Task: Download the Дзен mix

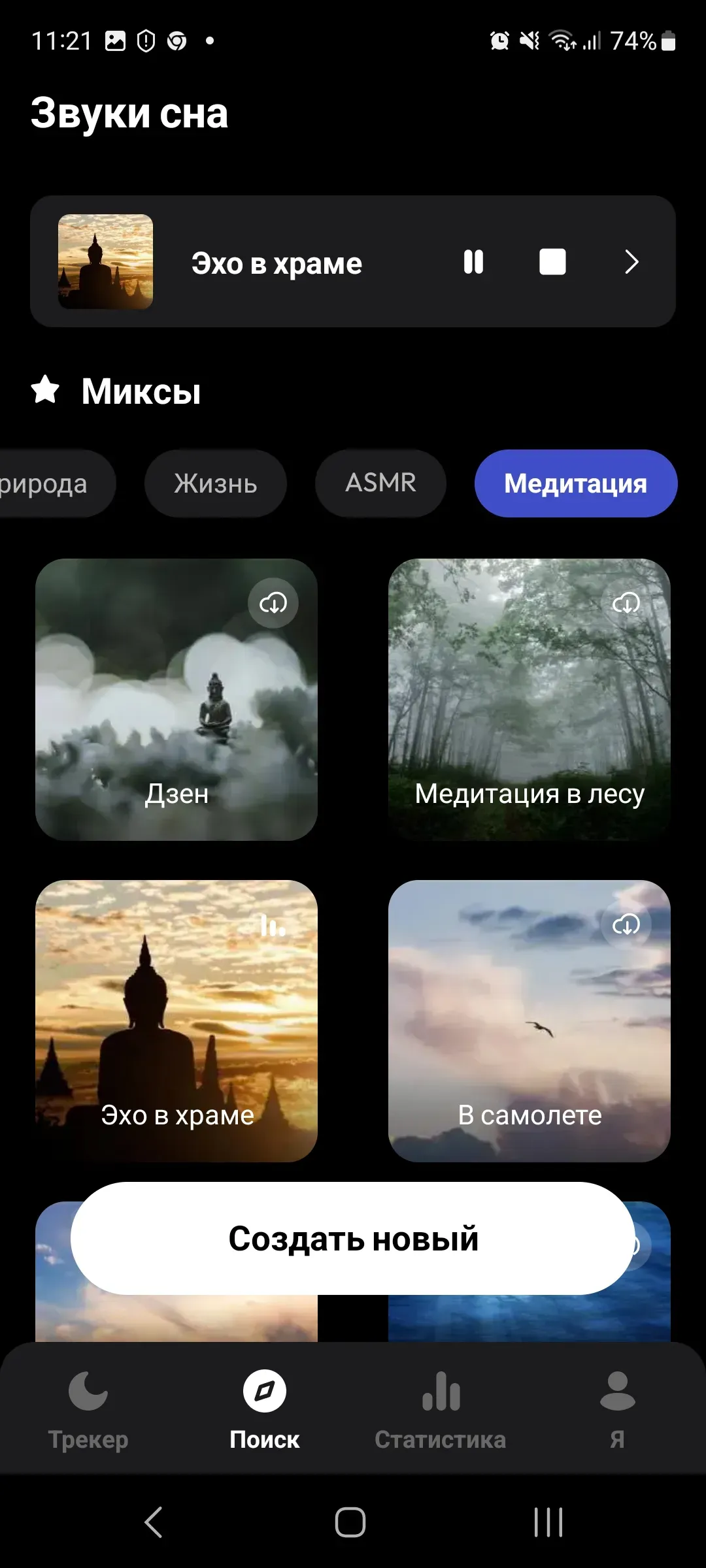Action: (x=273, y=603)
